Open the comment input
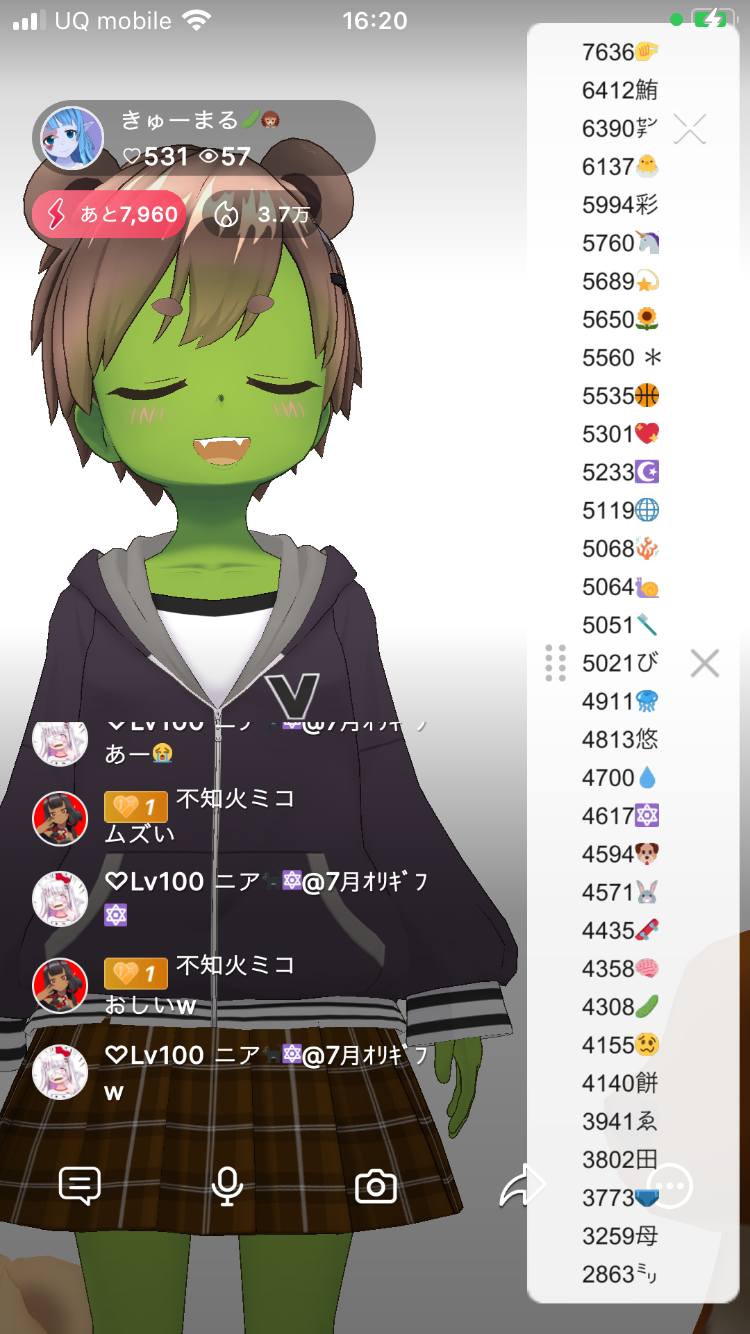The height and width of the screenshot is (1334, 750). pos(80,1186)
